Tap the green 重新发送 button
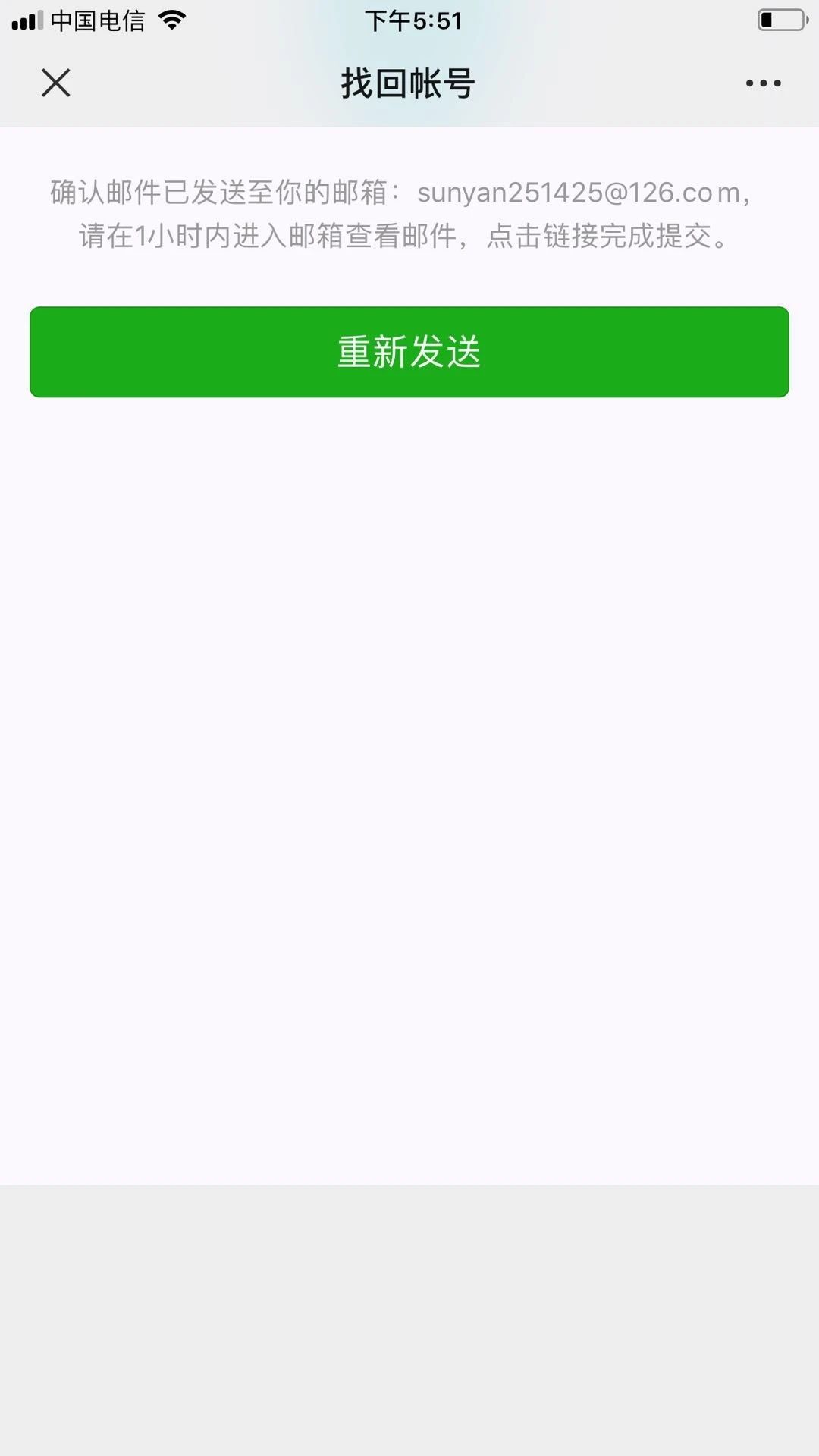819x1456 pixels. 409,352
